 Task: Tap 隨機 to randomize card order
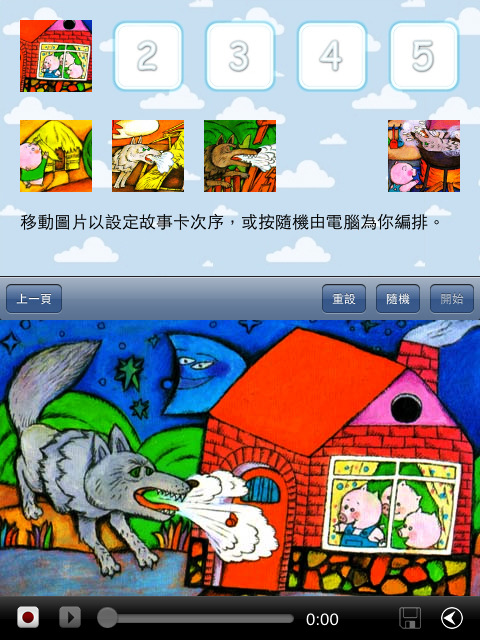coord(398,299)
